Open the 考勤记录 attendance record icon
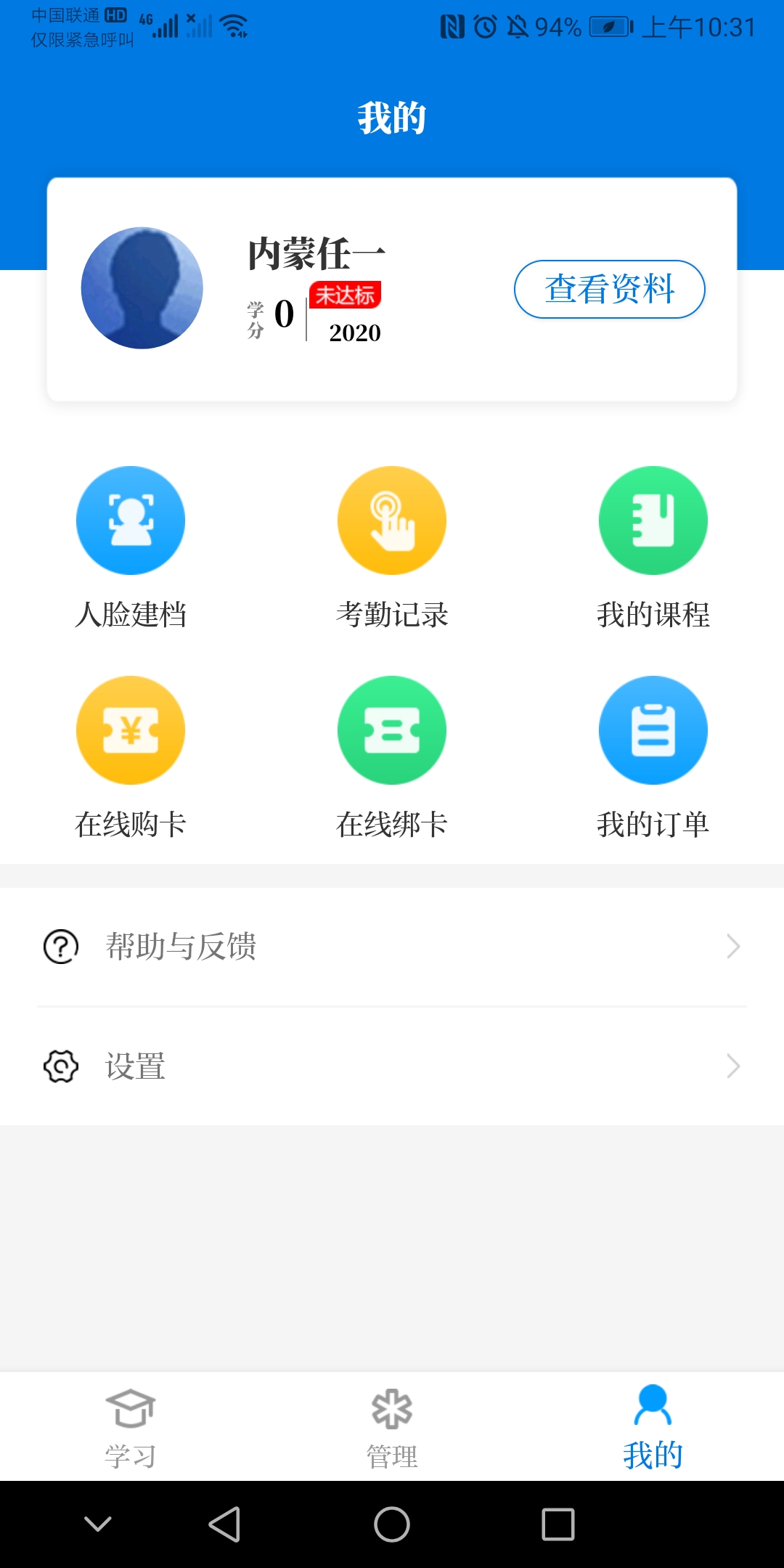784x1568 pixels. [392, 520]
